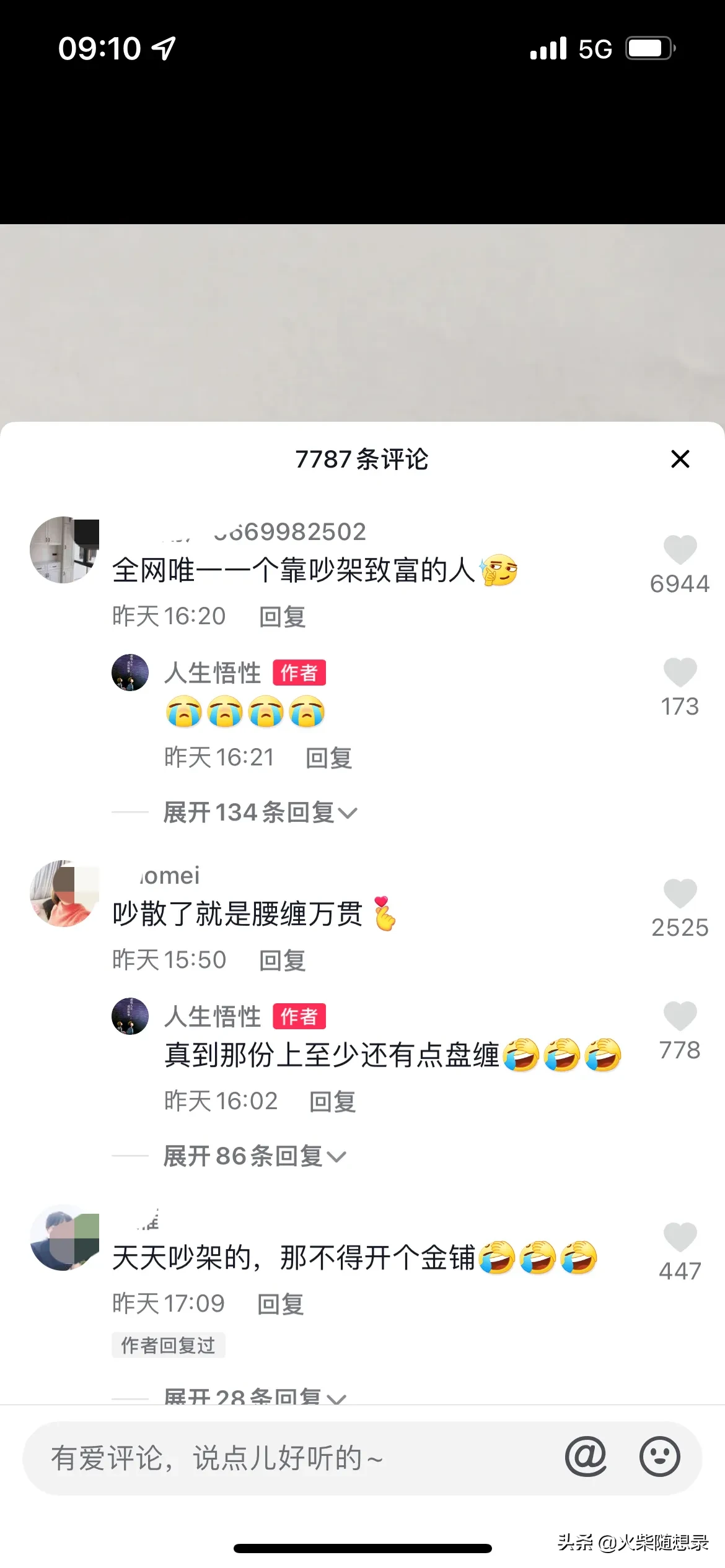This screenshot has height=1568, width=725.
Task: Close the 7787条评论 comments panel
Action: point(680,459)
